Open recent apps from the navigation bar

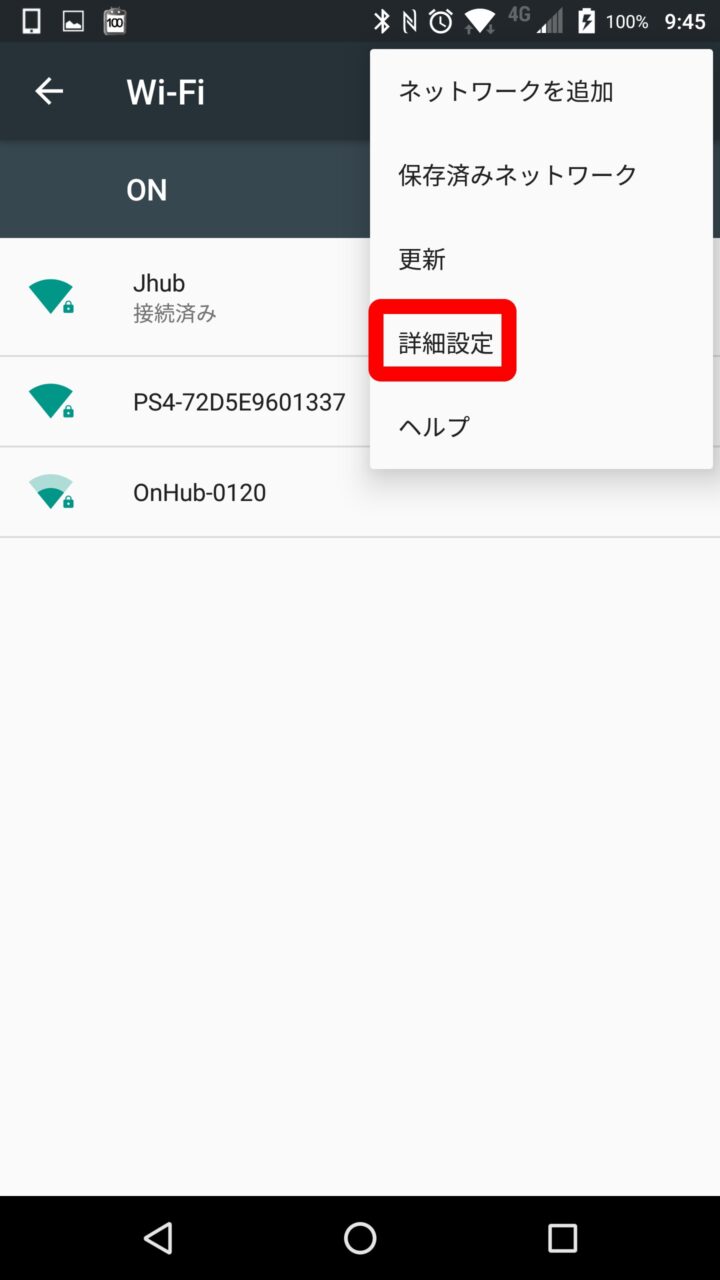[562, 1238]
